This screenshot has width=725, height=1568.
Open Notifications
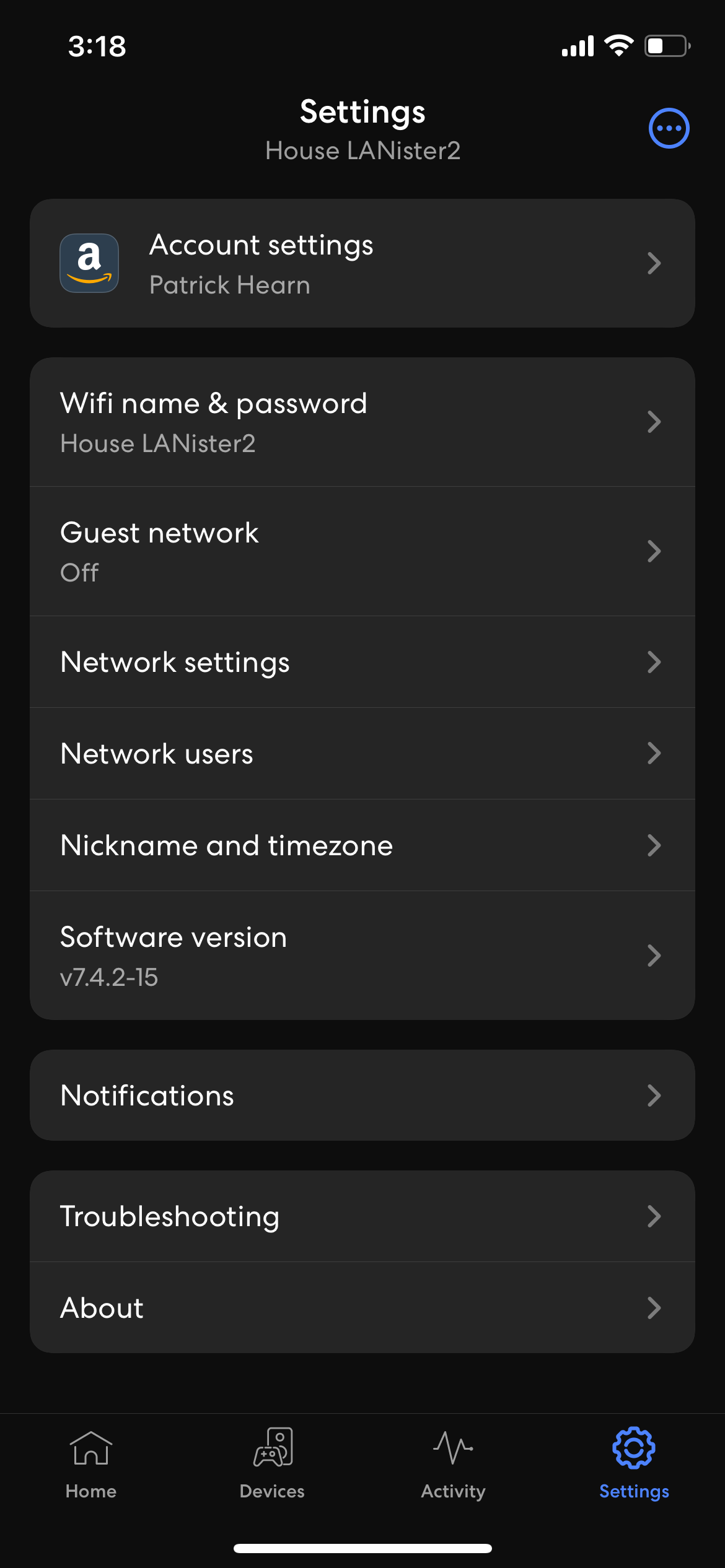(362, 1095)
